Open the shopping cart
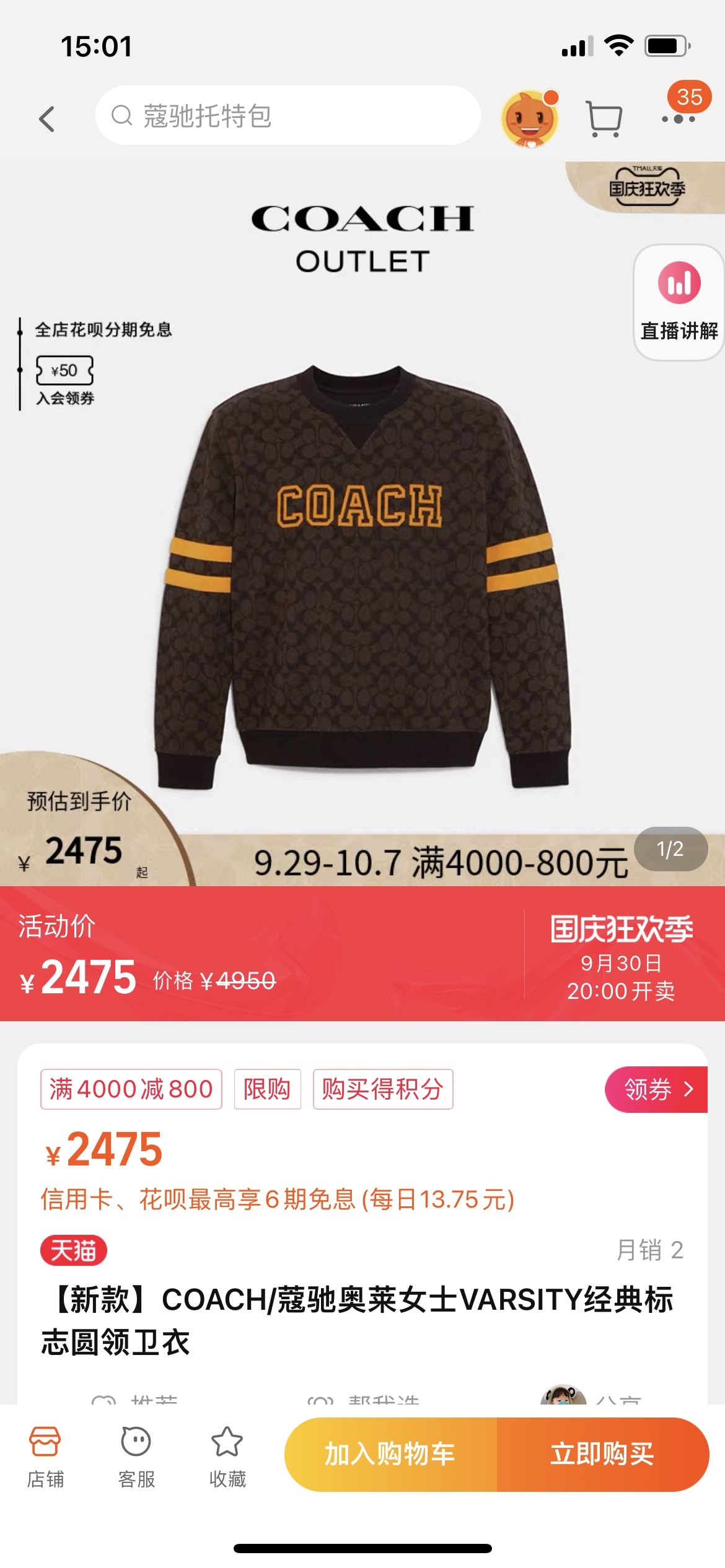The image size is (725, 1568). 604,118
